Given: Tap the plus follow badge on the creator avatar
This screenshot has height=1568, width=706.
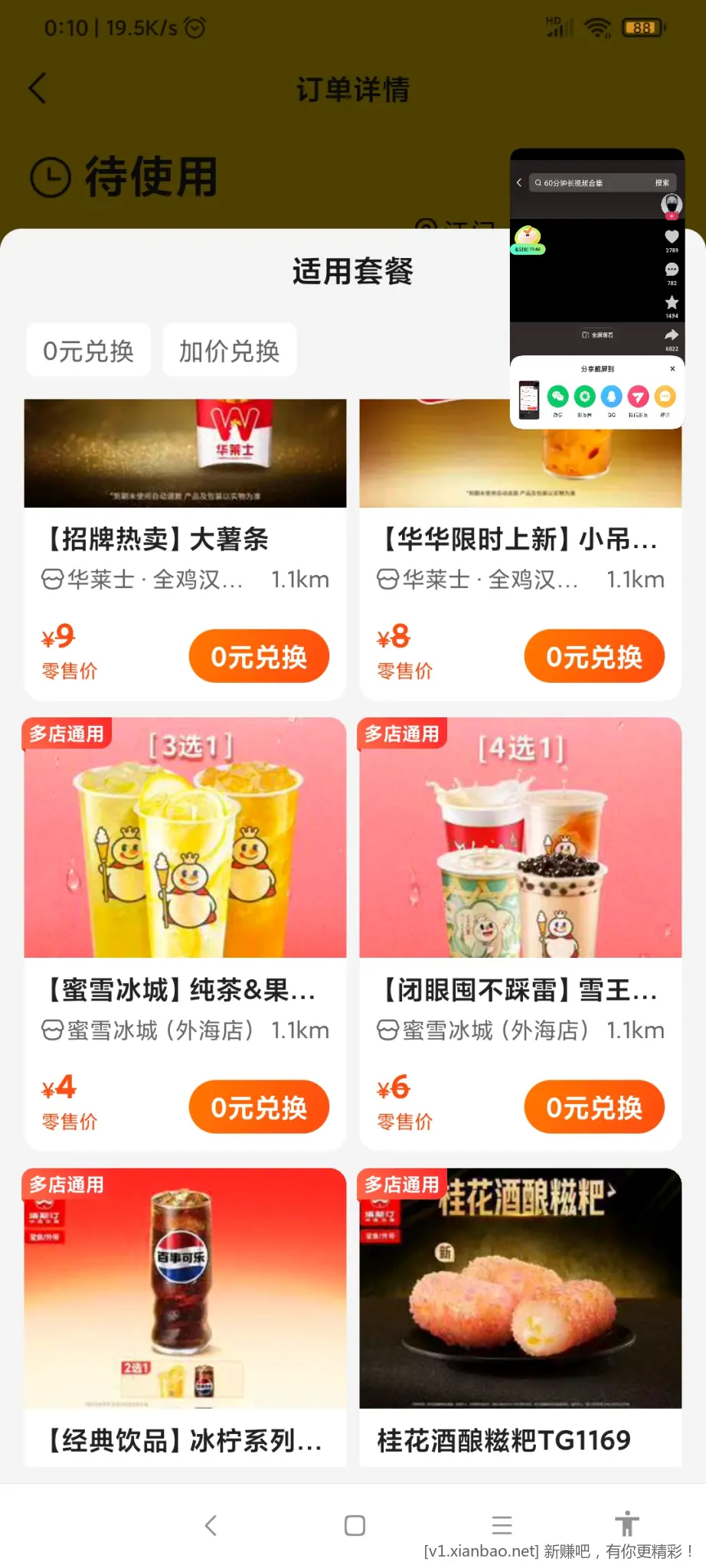Looking at the screenshot, I should [x=672, y=217].
